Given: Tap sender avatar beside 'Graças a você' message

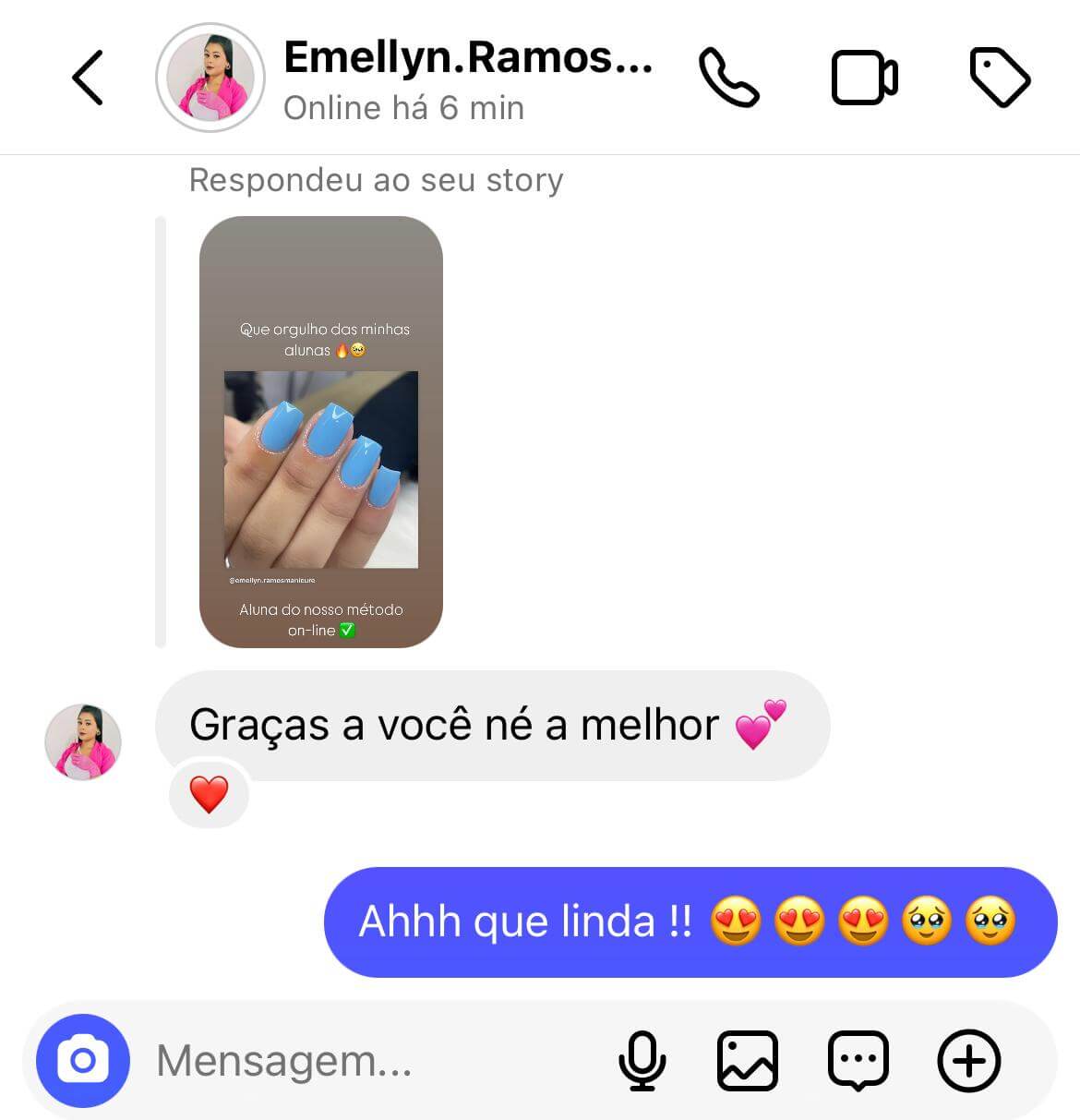Looking at the screenshot, I should click(x=83, y=741).
